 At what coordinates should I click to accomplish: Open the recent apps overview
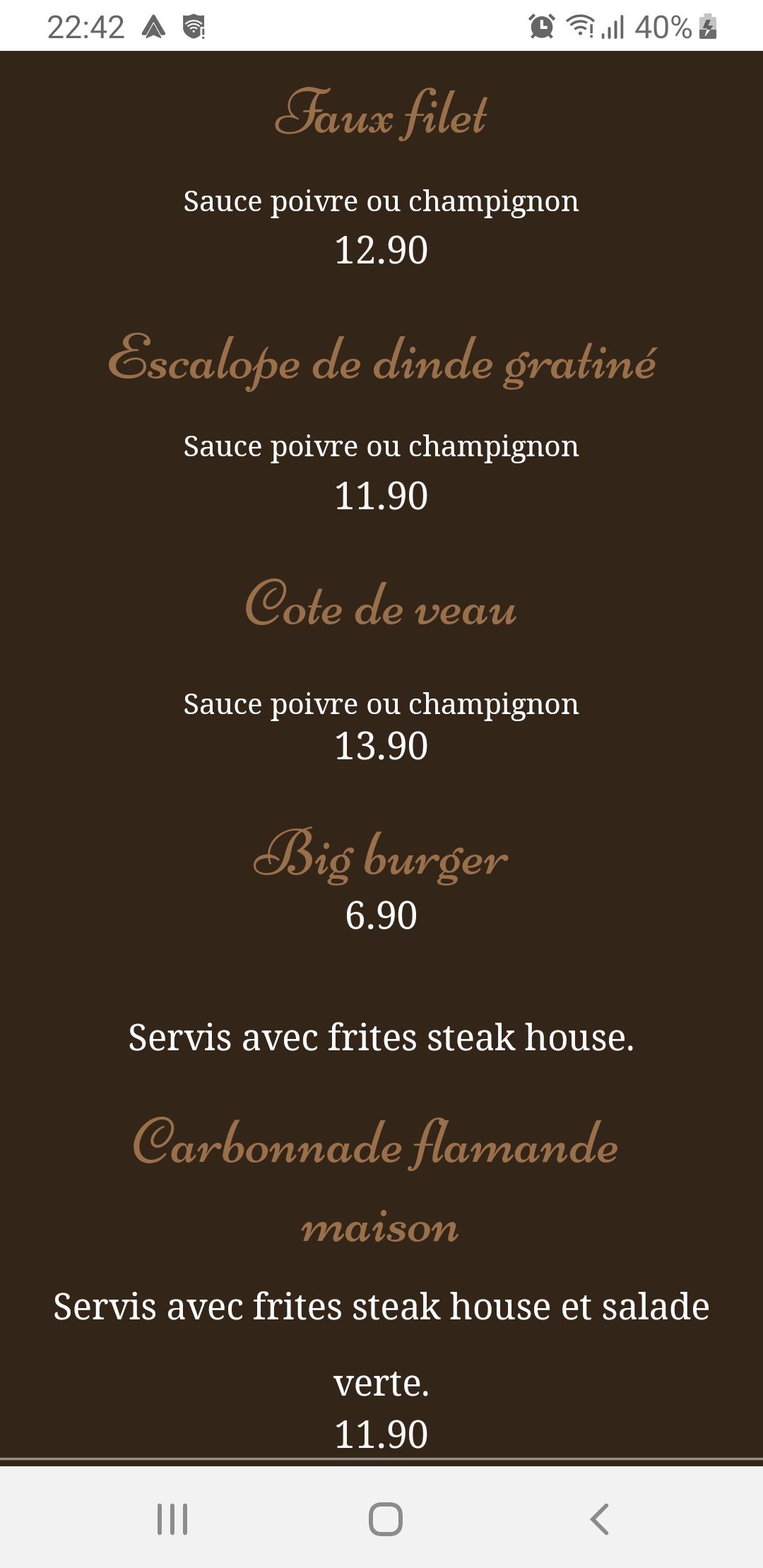(172, 1519)
